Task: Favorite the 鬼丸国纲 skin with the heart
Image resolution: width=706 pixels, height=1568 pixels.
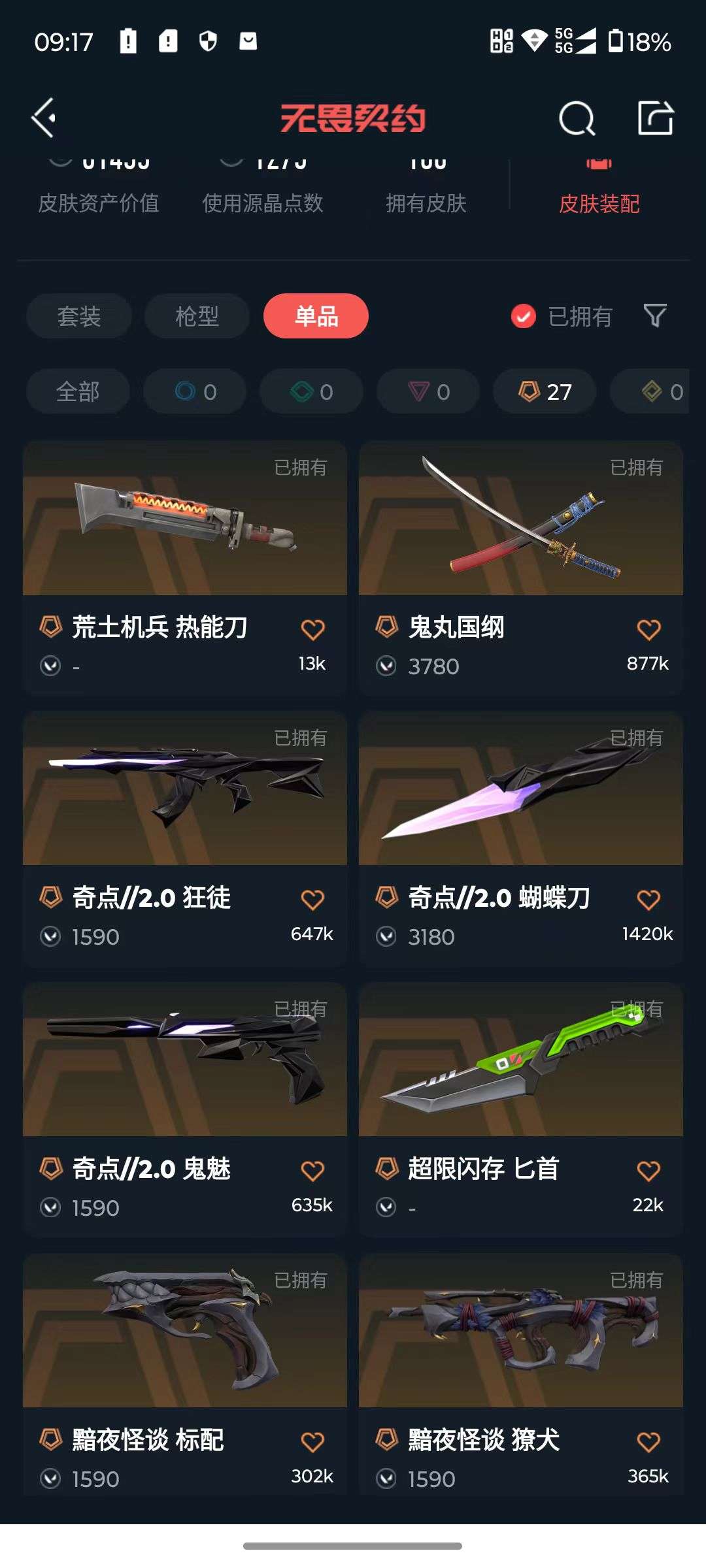Action: pos(648,626)
